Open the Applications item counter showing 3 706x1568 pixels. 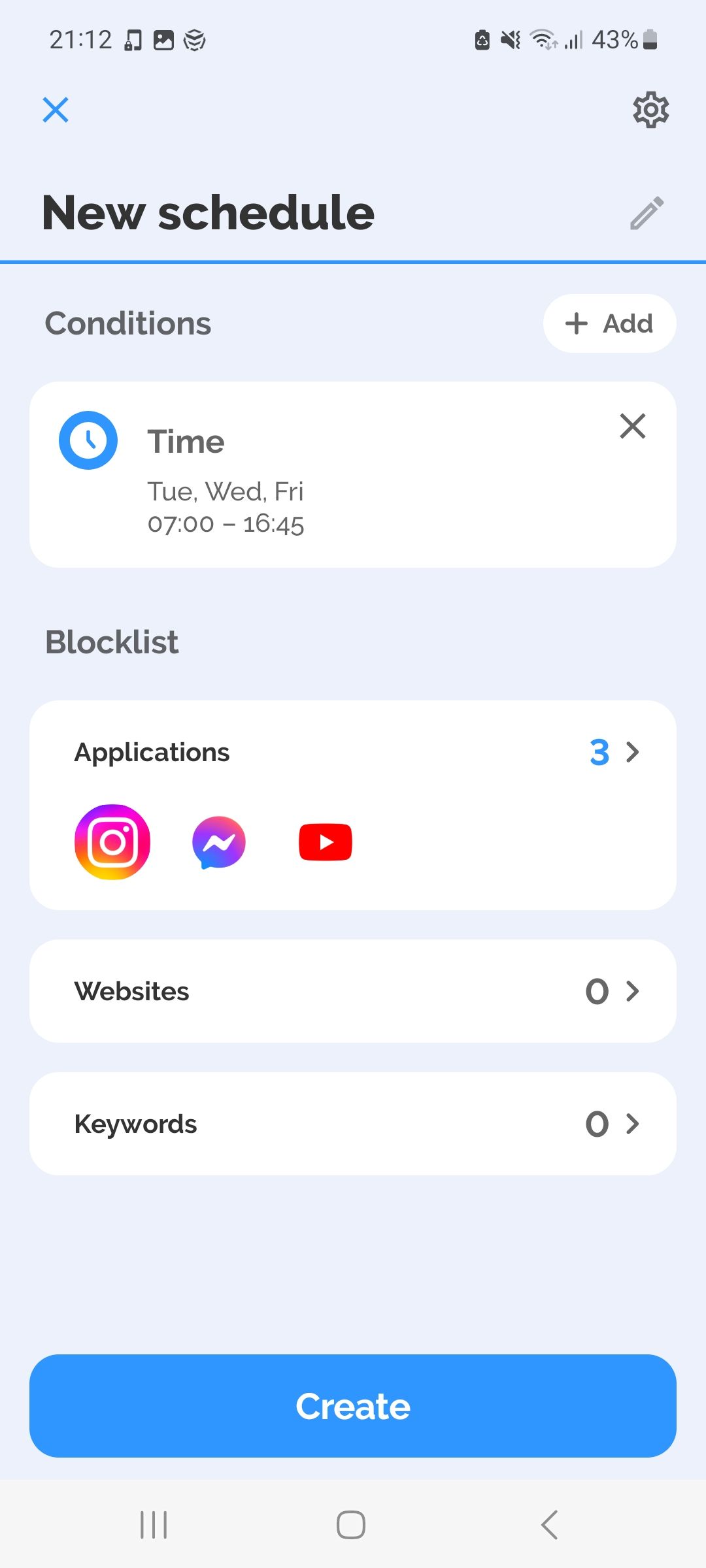click(598, 753)
